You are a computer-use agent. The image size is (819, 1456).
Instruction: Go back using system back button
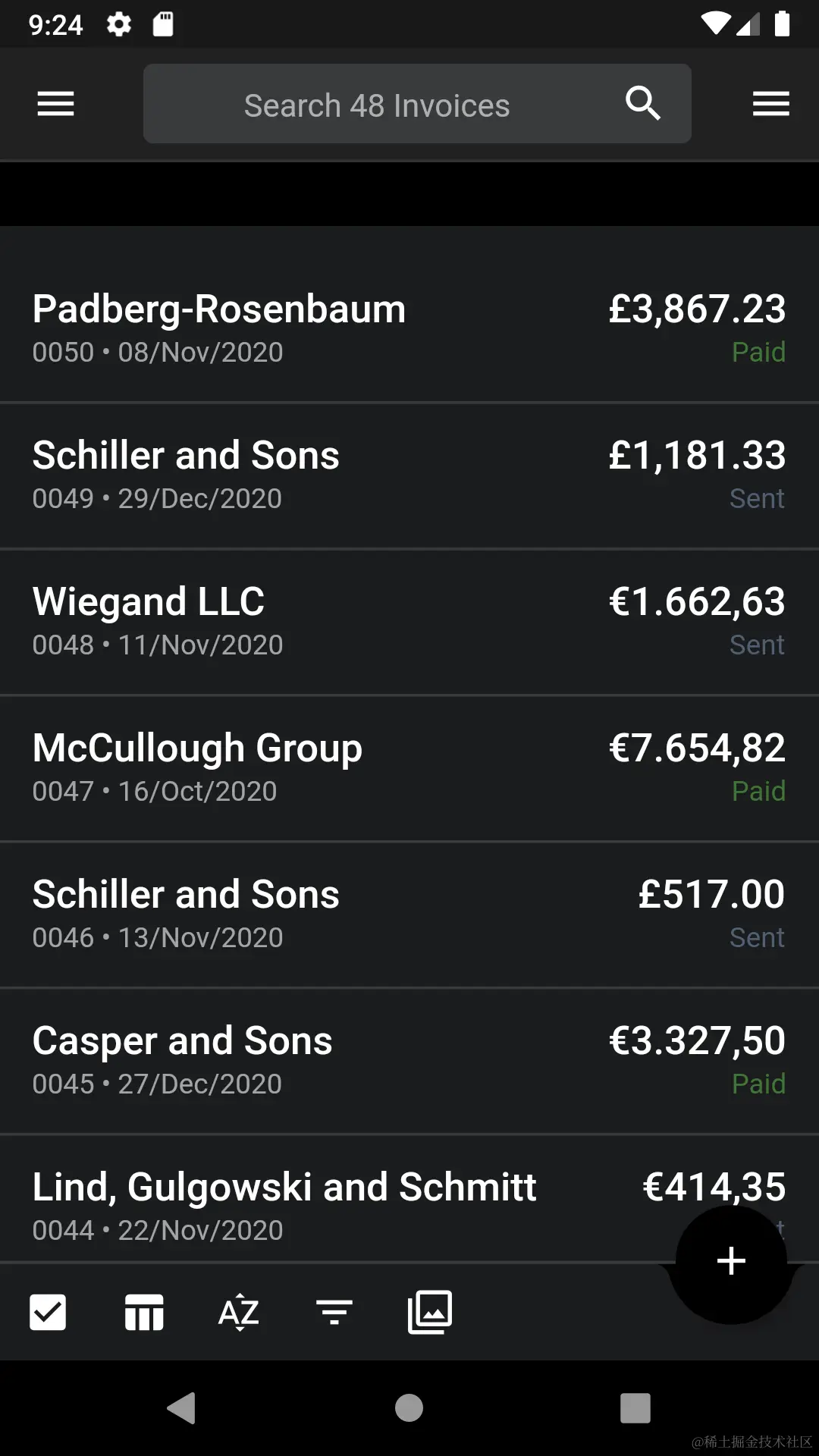click(x=182, y=1408)
